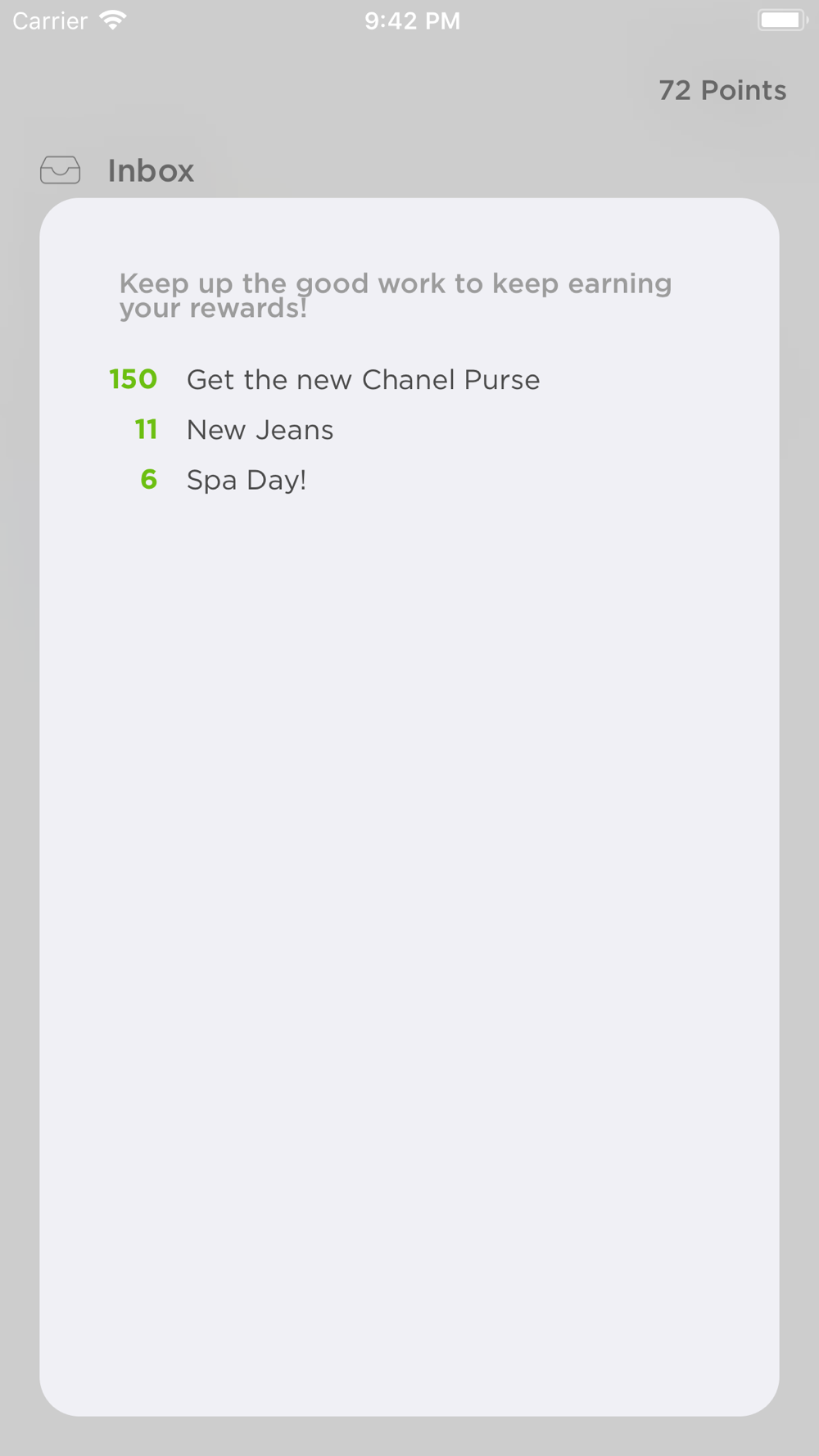Open the Inbox tray icon
Screen dimensions: 819x1456
coord(61,170)
